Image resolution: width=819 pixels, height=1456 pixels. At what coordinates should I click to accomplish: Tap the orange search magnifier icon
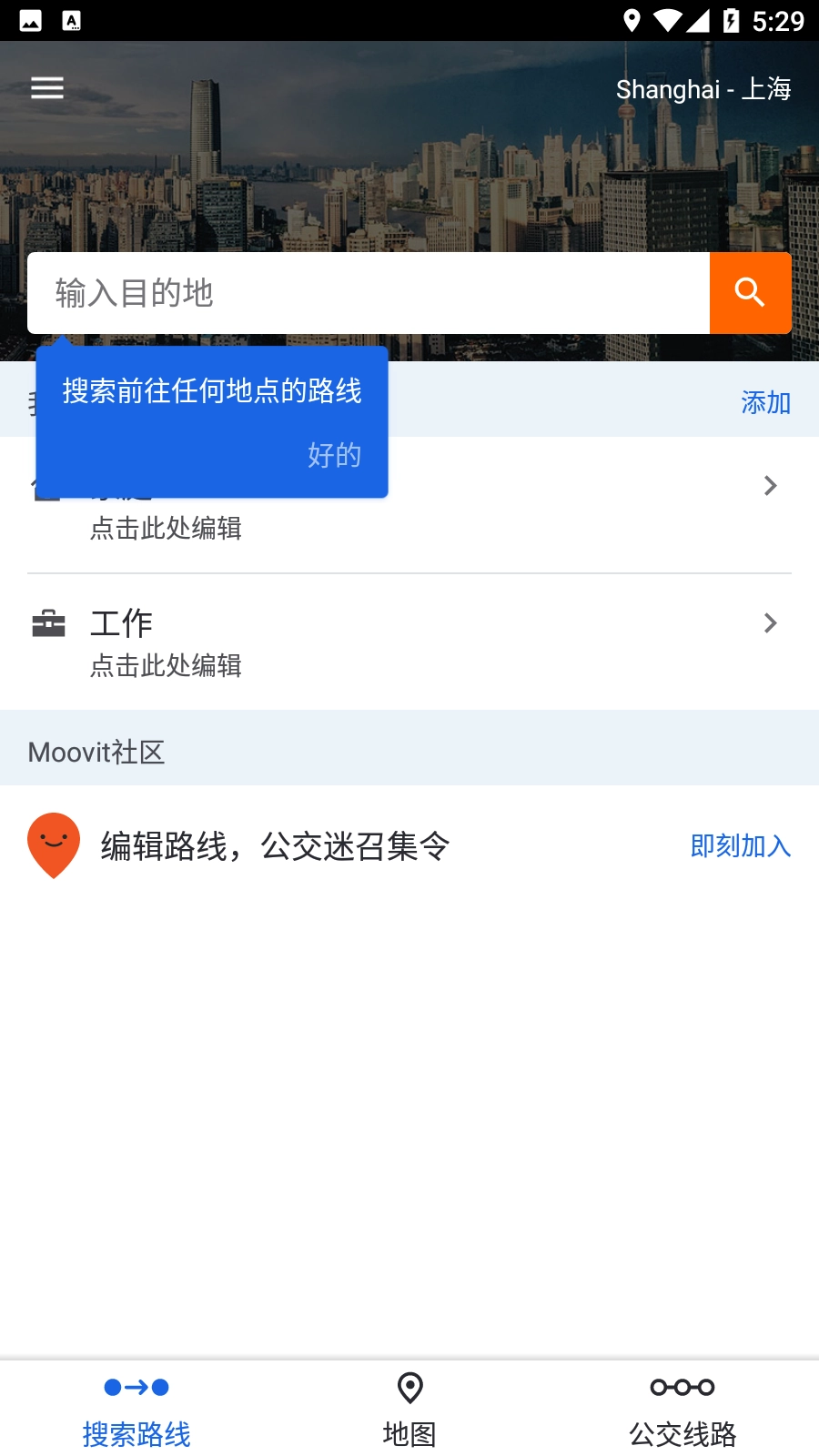tap(750, 293)
